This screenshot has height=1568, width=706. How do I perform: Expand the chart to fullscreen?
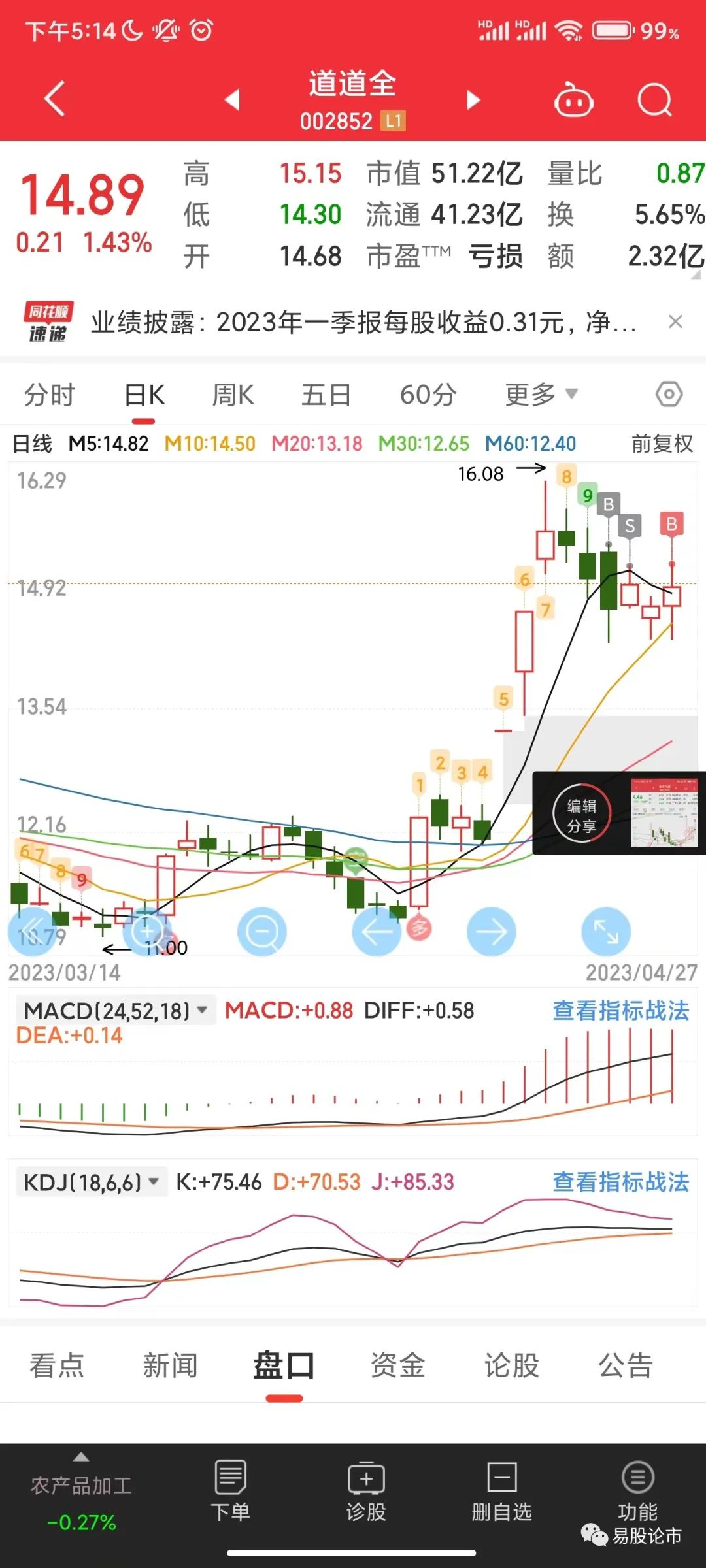pos(606,931)
